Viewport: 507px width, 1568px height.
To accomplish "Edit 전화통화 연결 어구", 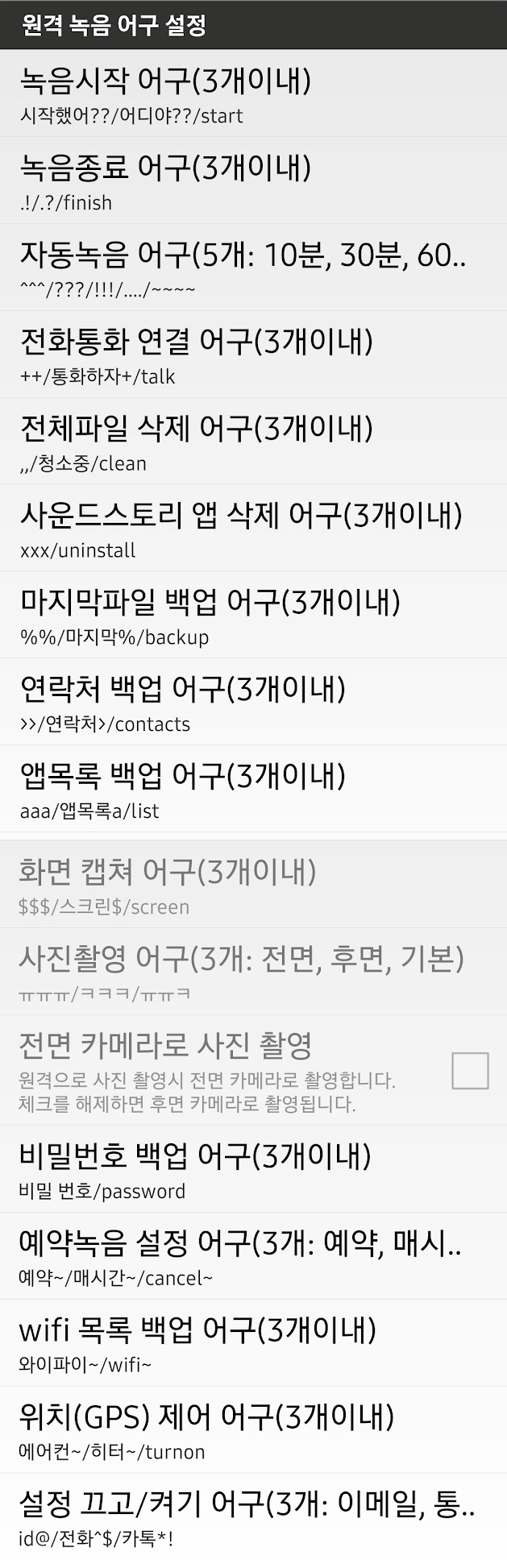I will 253,355.
